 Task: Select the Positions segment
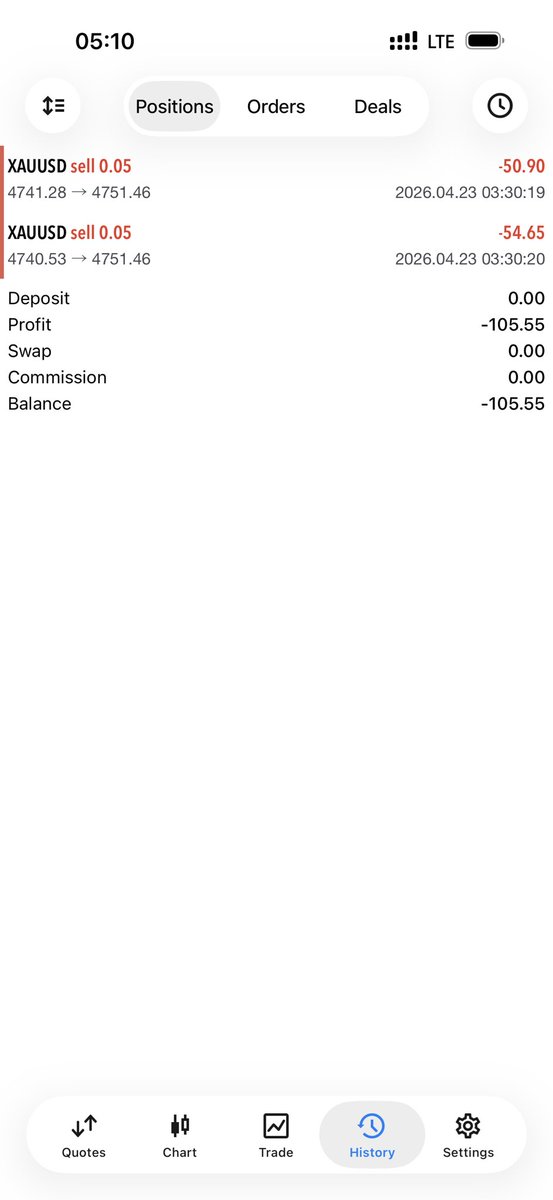click(175, 106)
